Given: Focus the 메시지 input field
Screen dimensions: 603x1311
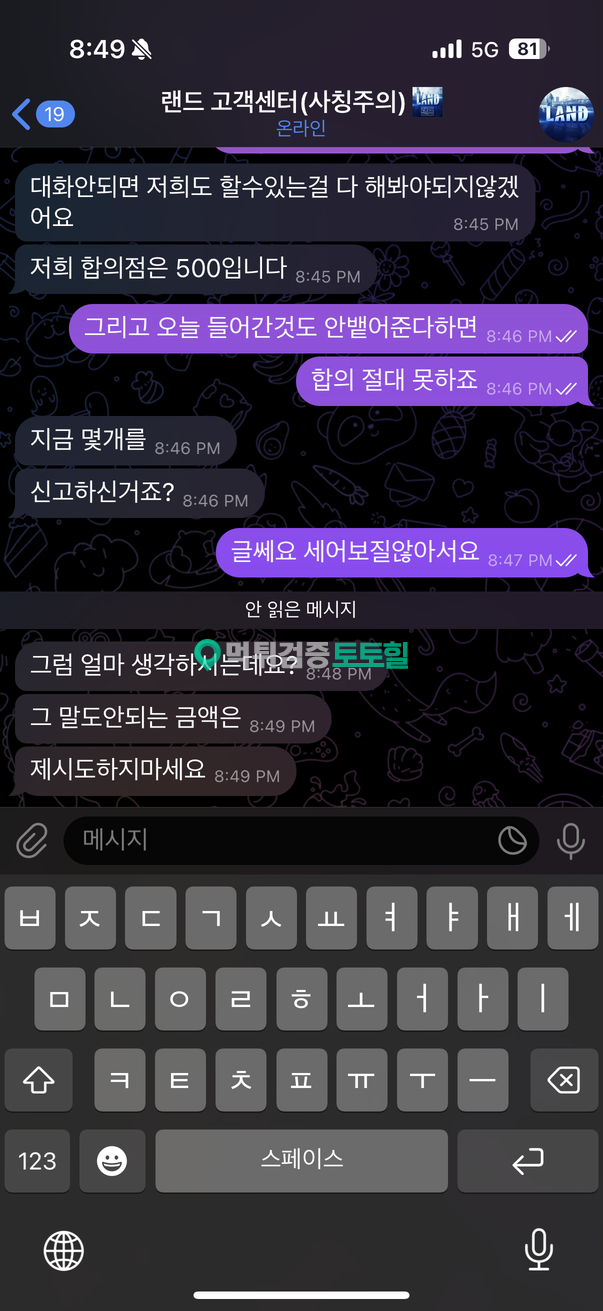Looking at the screenshot, I should 280,841.
